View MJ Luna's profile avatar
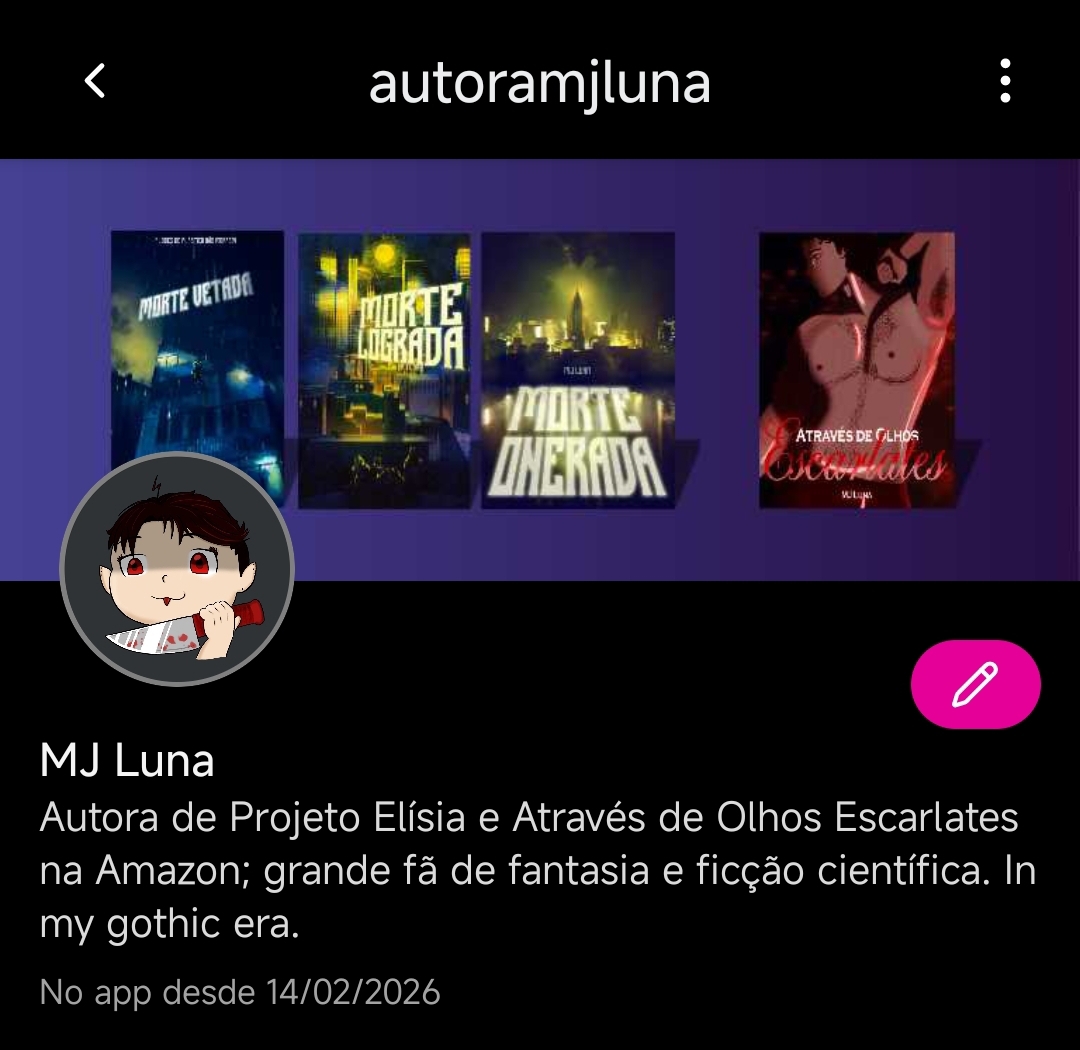This screenshot has height=1050, width=1080. pos(177,569)
